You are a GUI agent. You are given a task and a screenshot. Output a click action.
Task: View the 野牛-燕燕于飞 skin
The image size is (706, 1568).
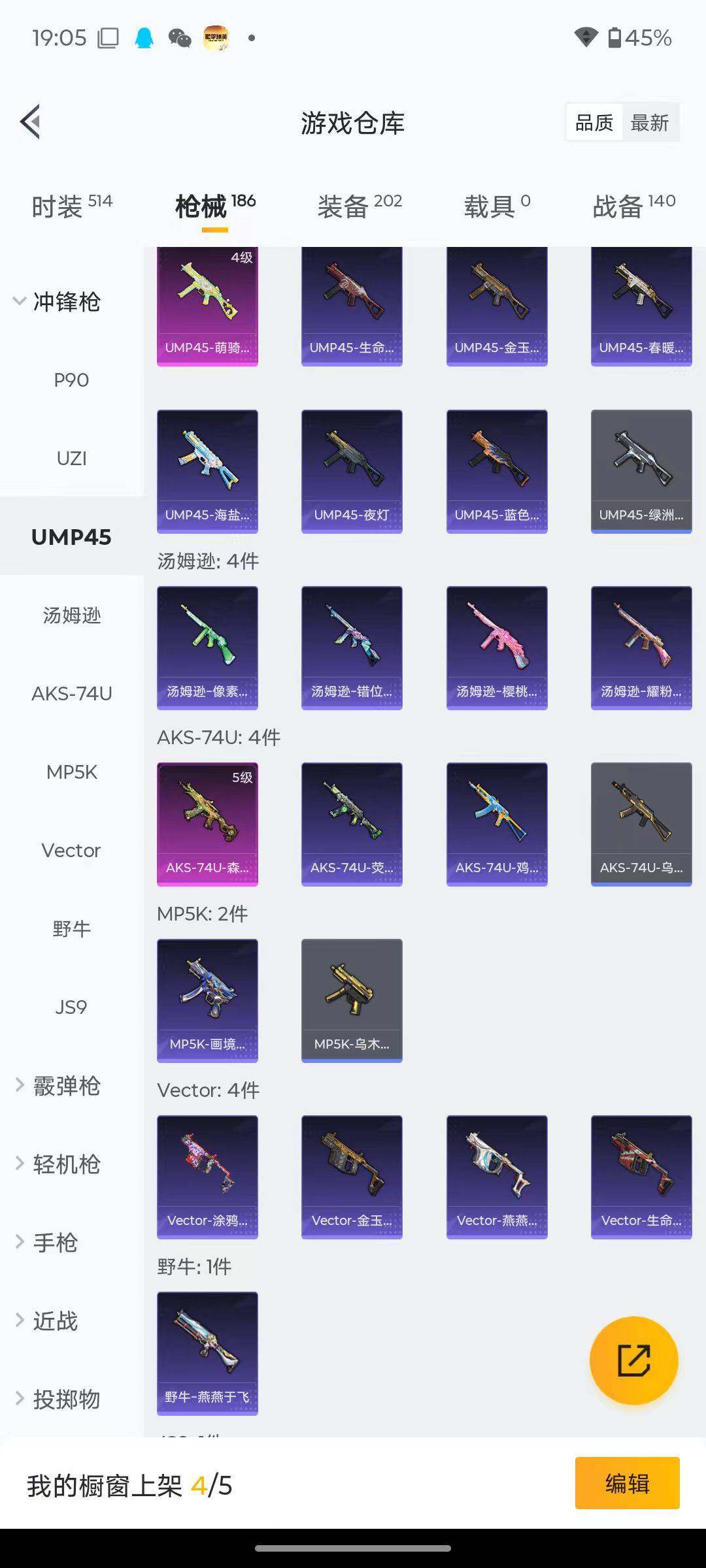(x=207, y=1353)
